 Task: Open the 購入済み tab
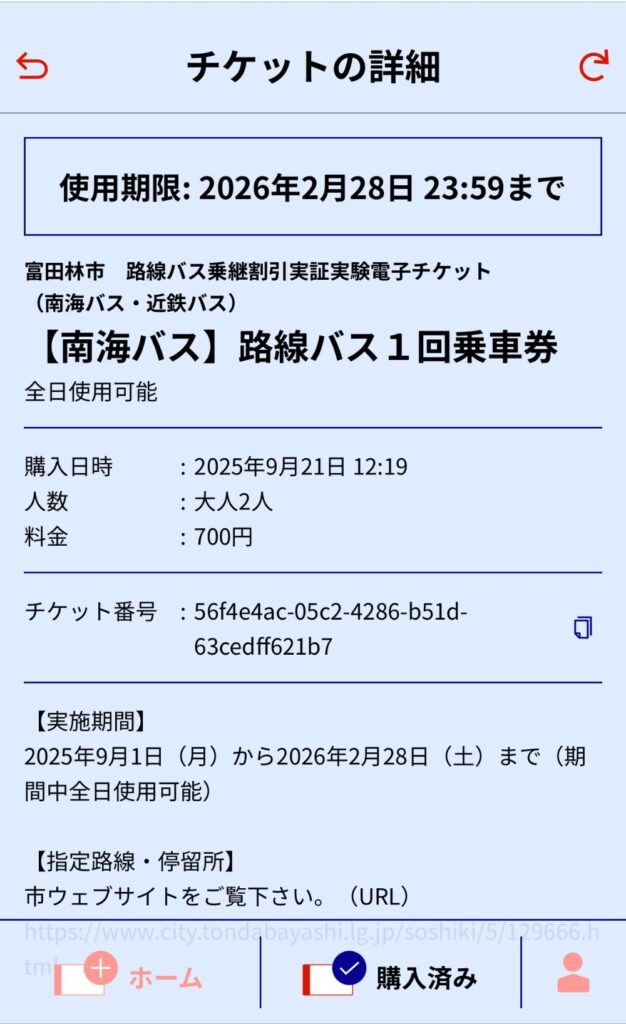390,975
